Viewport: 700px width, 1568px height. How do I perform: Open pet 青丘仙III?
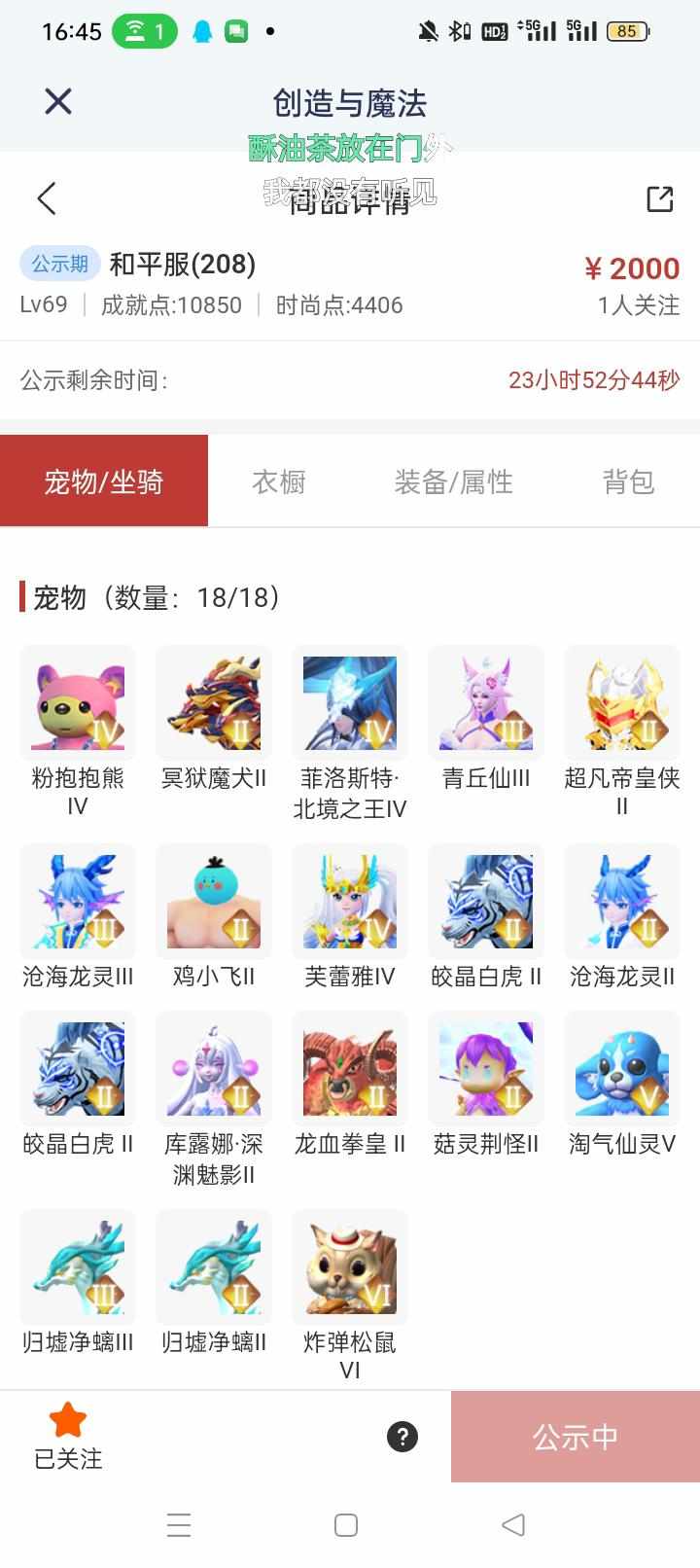(x=486, y=703)
